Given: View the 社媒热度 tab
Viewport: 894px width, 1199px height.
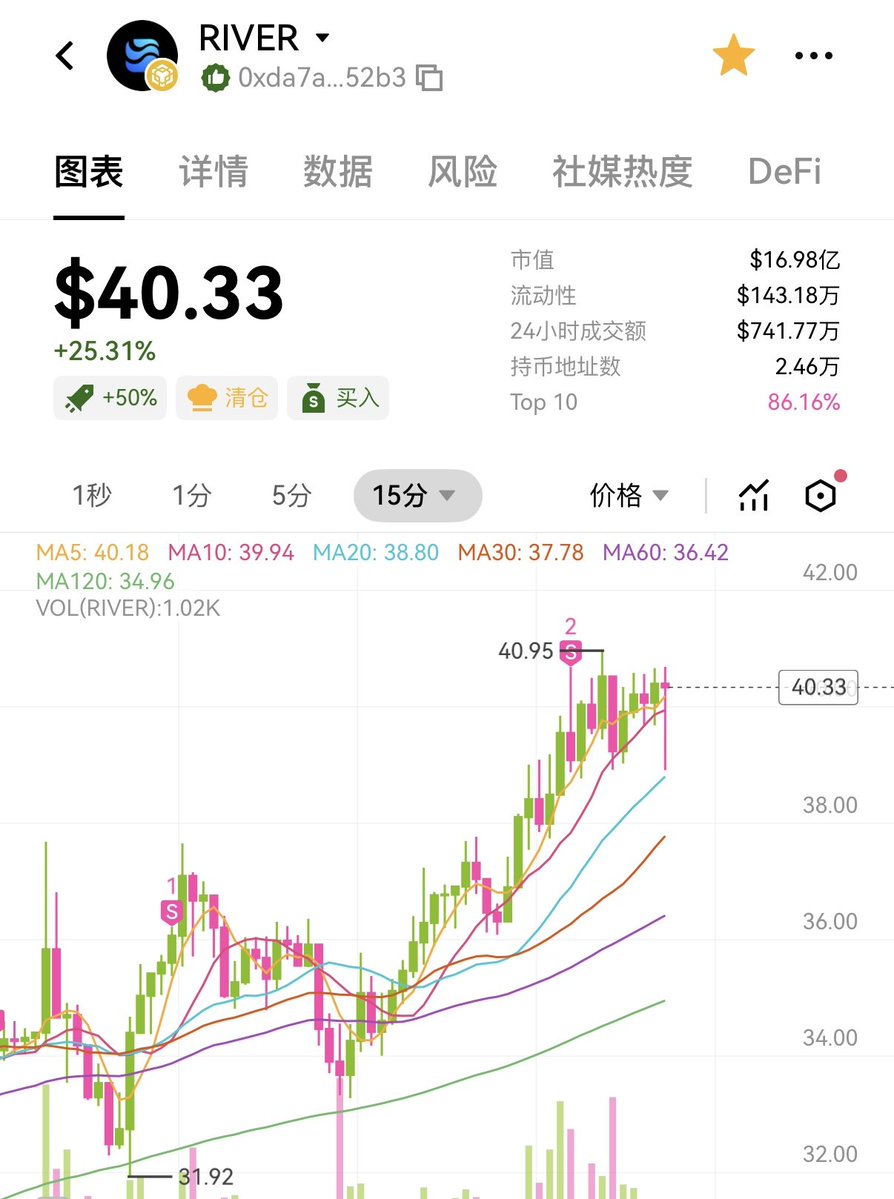Looking at the screenshot, I should pos(622,172).
